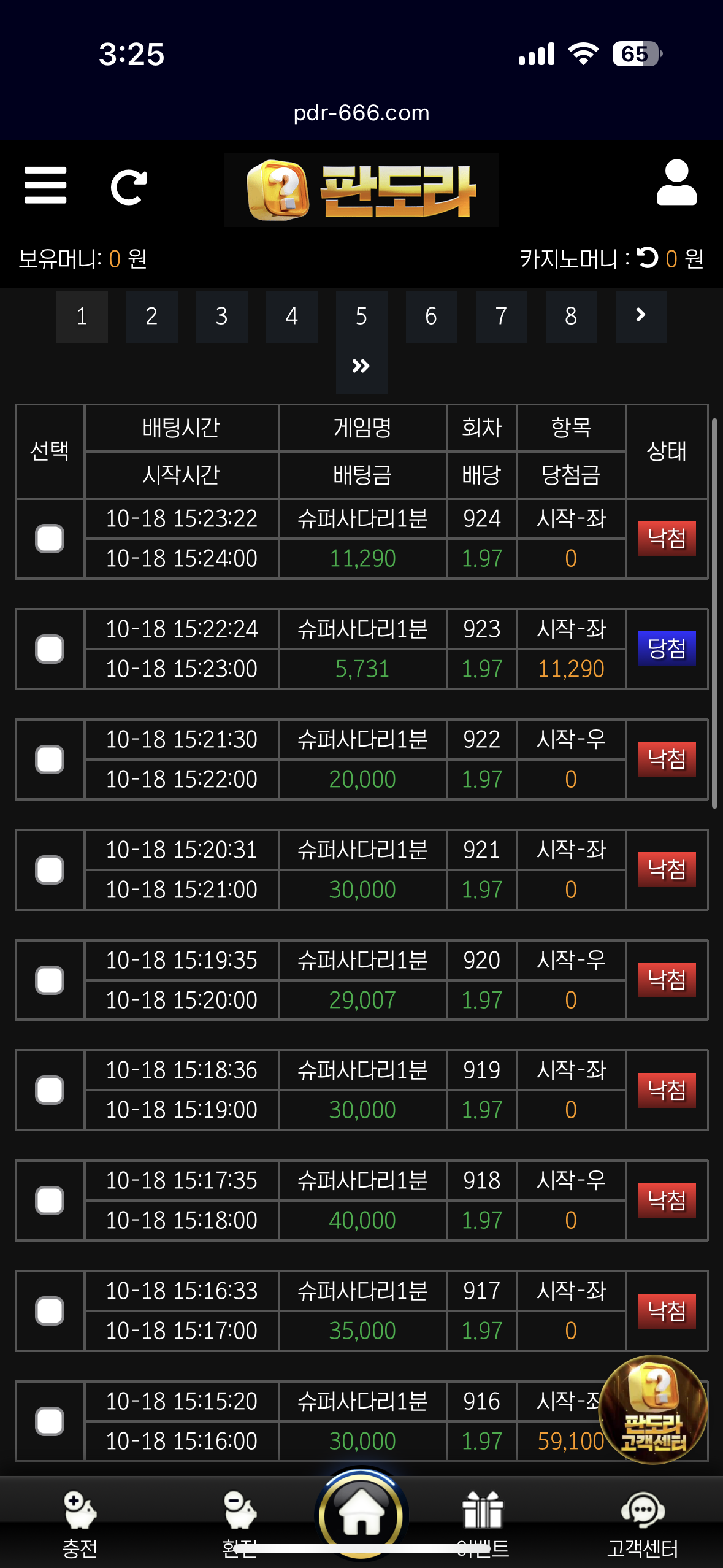The width and height of the screenshot is (723, 1568).
Task: Refresh the casino money balance
Action: [648, 258]
